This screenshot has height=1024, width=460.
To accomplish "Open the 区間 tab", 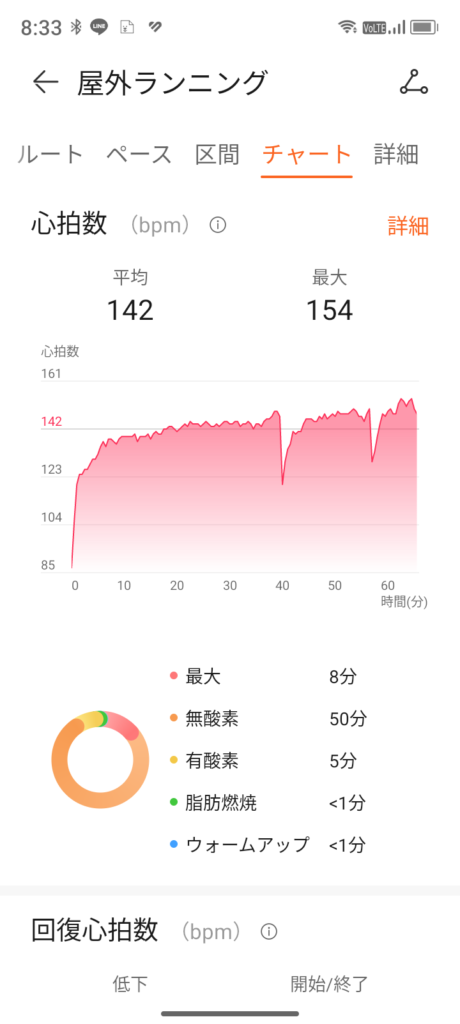I will click(218, 155).
